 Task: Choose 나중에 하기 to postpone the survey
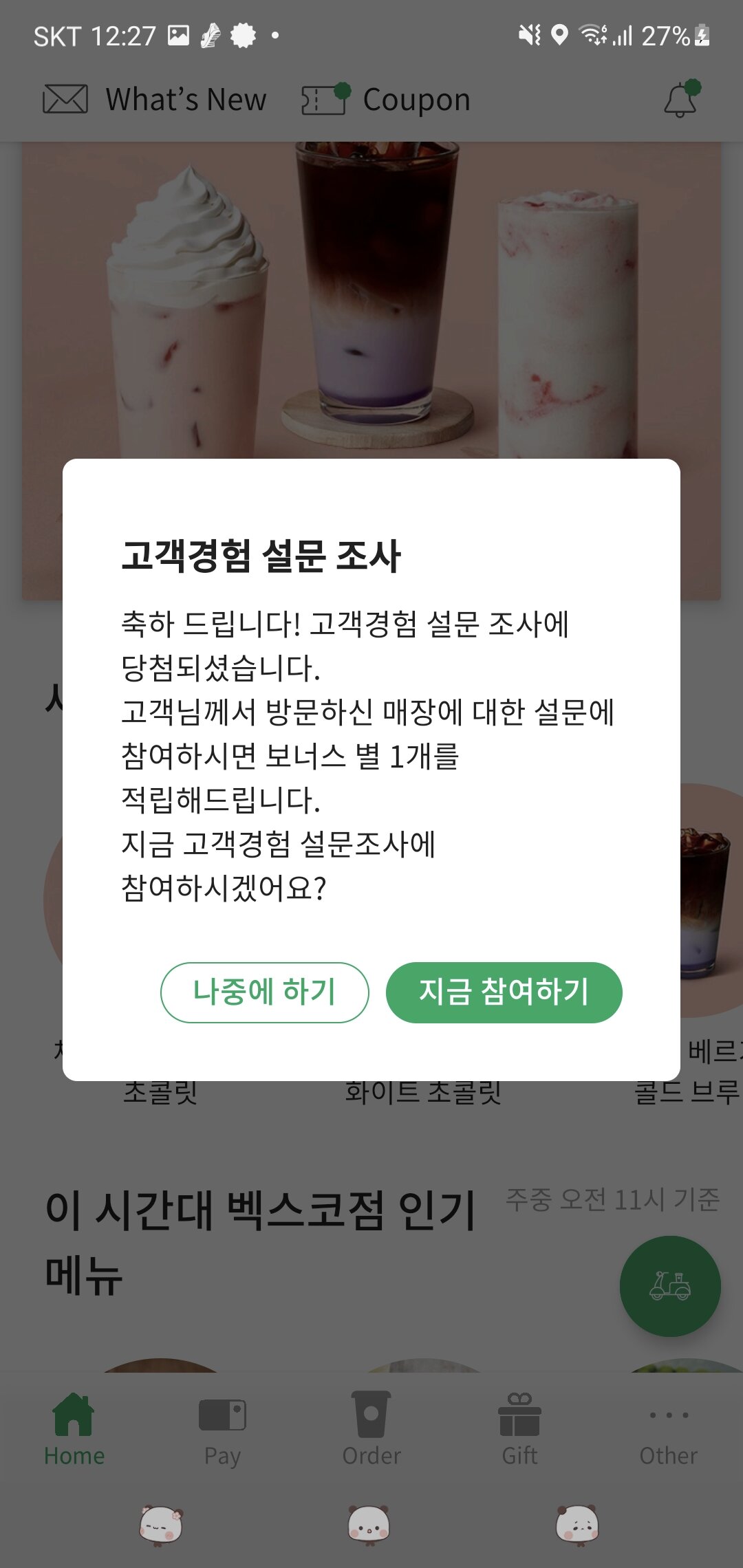click(x=264, y=992)
